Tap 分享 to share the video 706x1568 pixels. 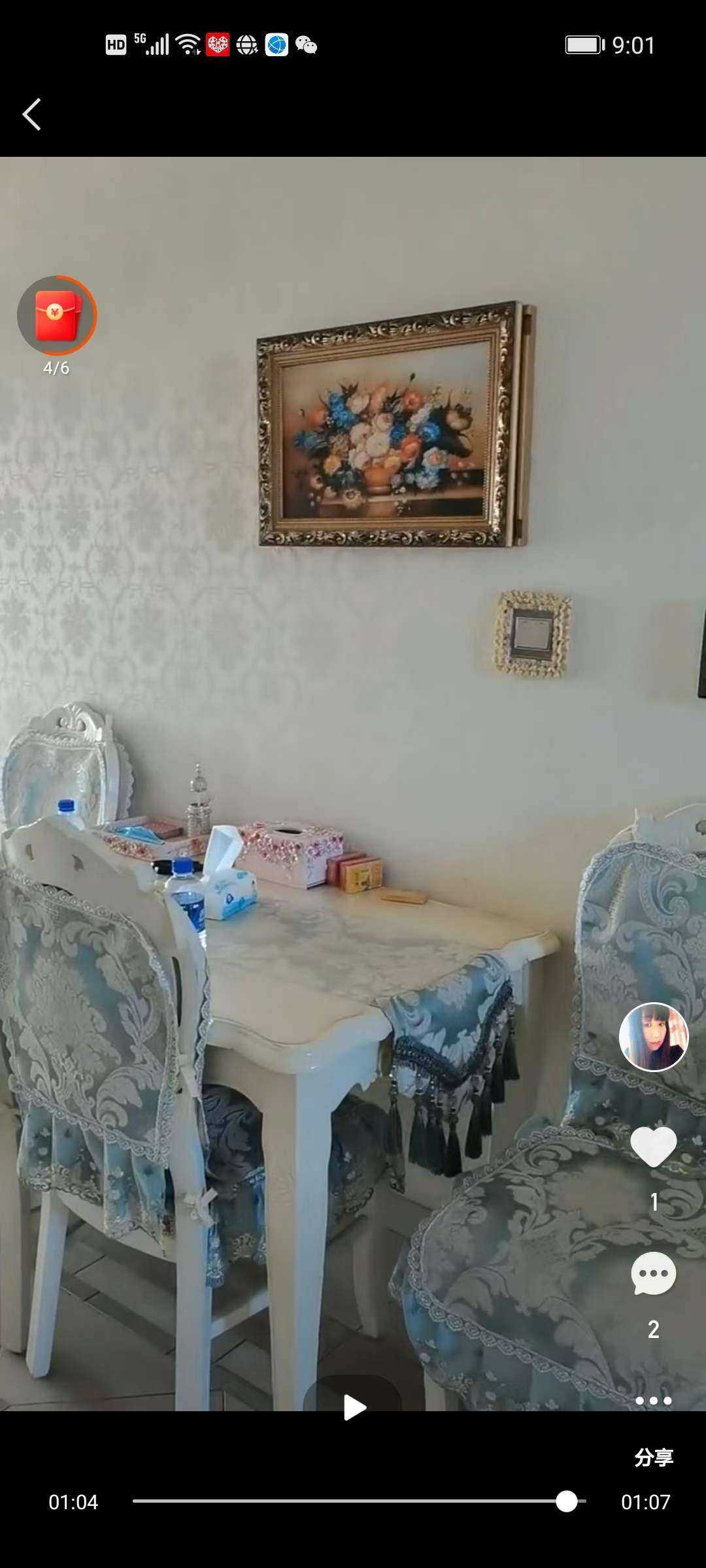pos(653,1458)
